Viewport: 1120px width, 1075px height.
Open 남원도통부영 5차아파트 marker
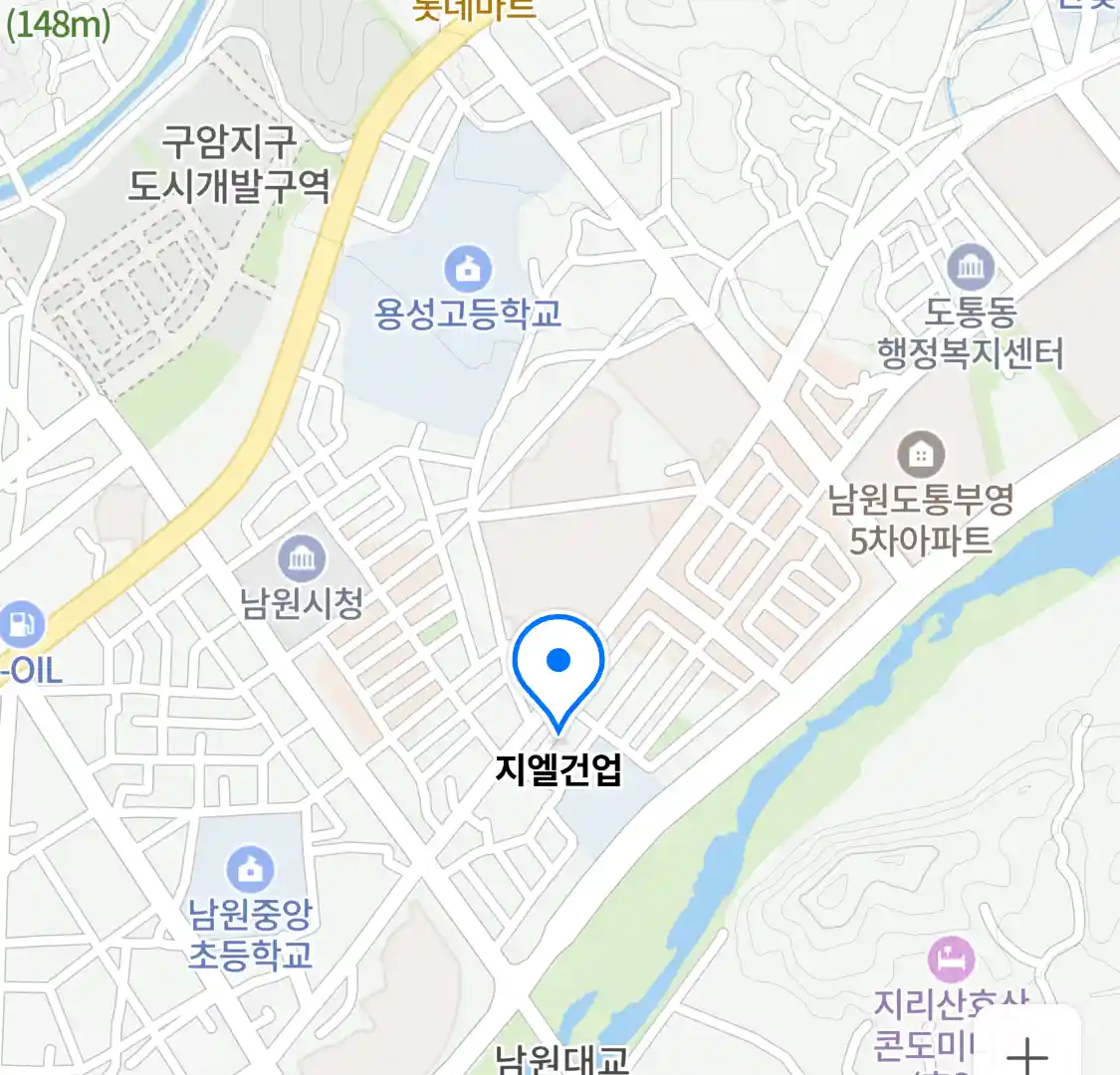click(x=921, y=455)
